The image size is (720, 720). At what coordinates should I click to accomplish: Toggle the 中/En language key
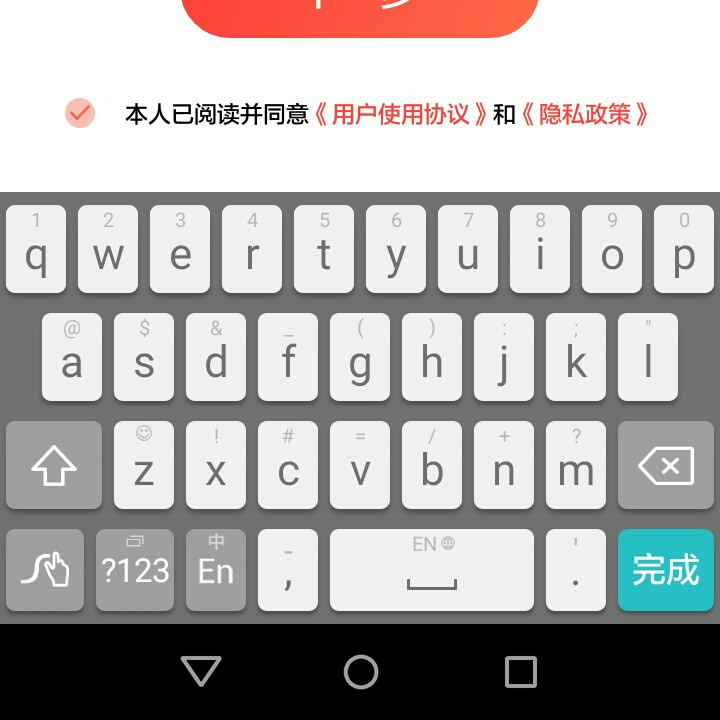point(216,570)
